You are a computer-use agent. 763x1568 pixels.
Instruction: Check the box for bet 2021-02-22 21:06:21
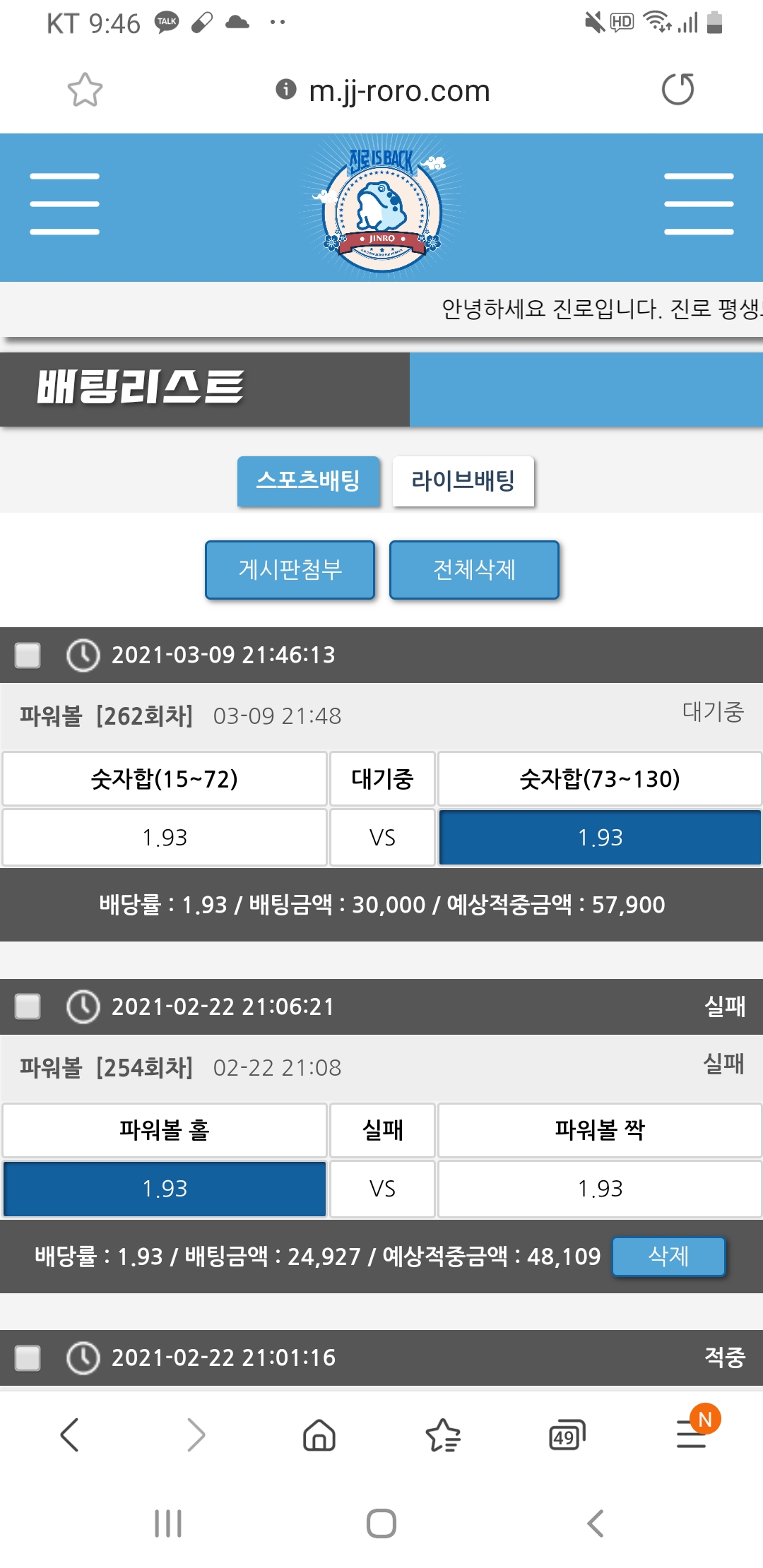[28, 1006]
